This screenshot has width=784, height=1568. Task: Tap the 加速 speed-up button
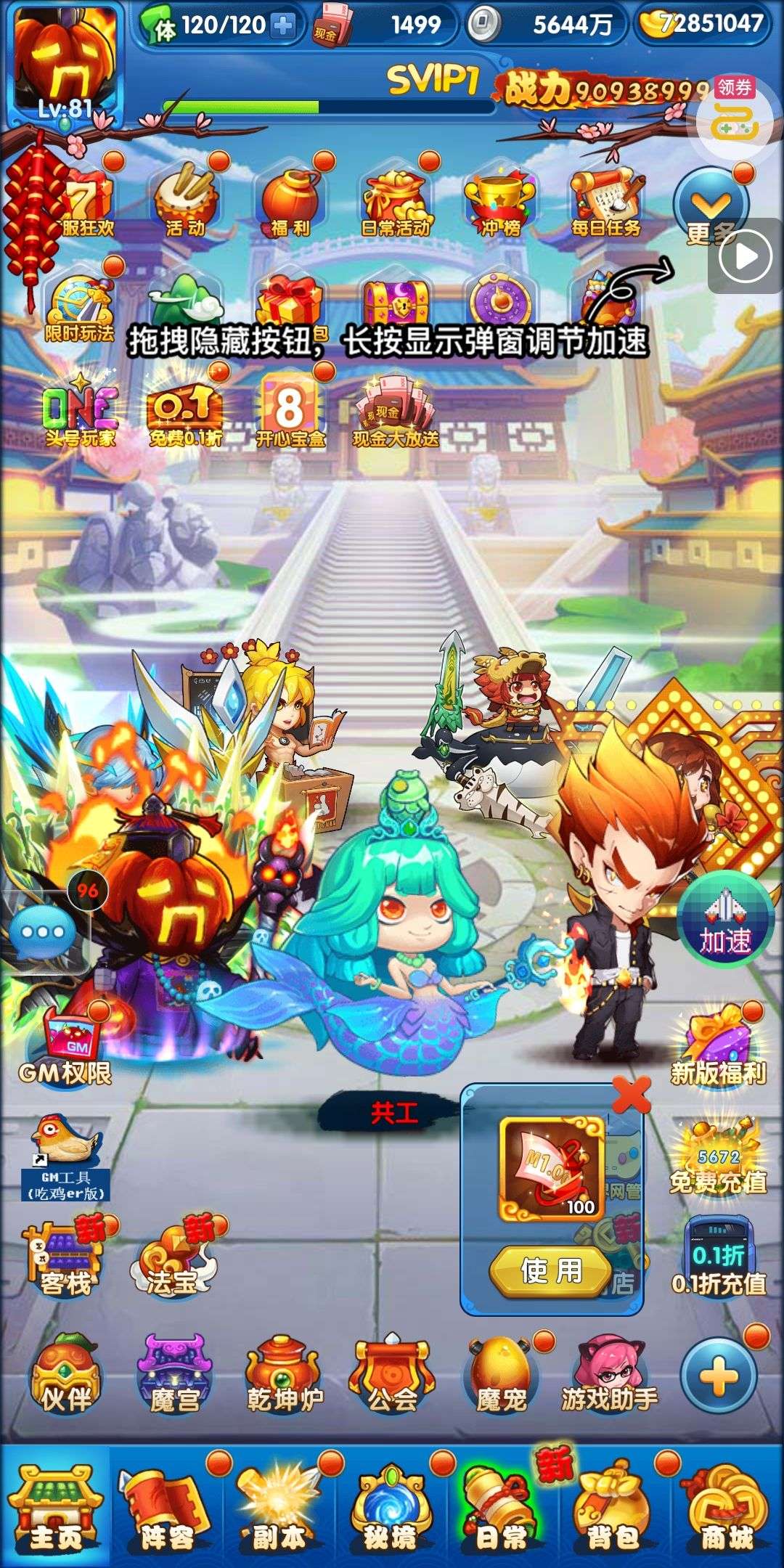click(724, 920)
